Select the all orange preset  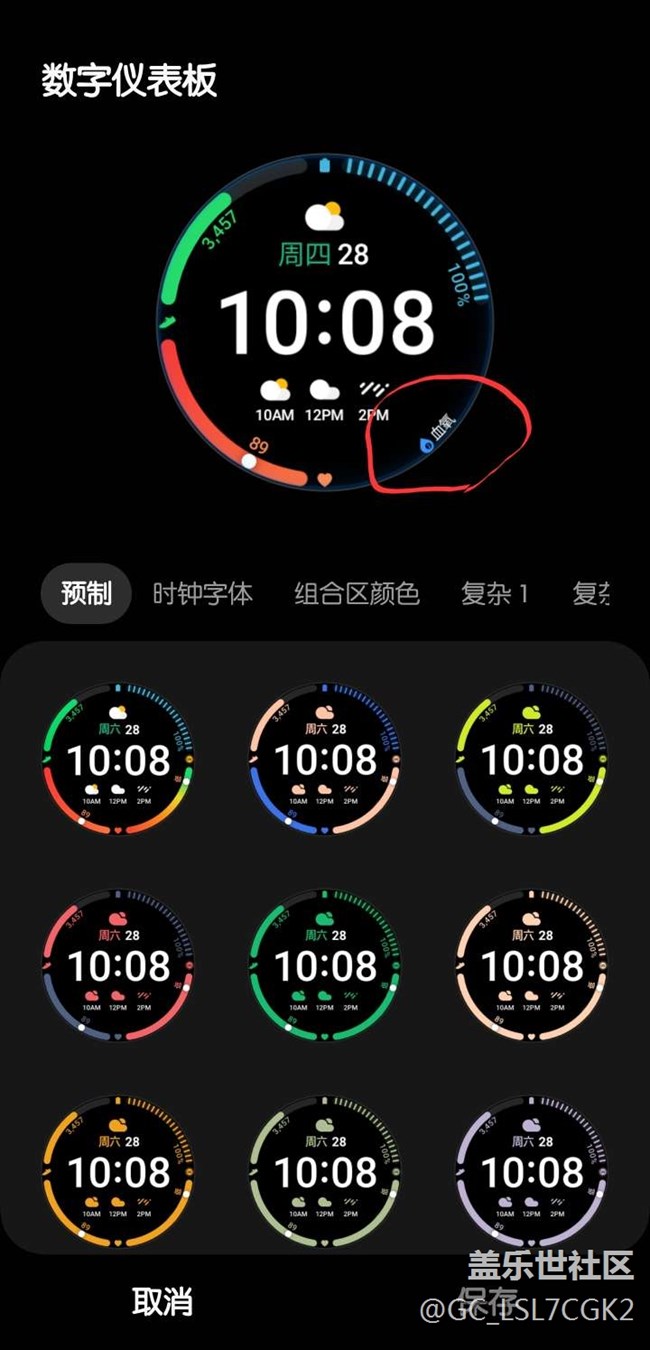(x=119, y=1172)
